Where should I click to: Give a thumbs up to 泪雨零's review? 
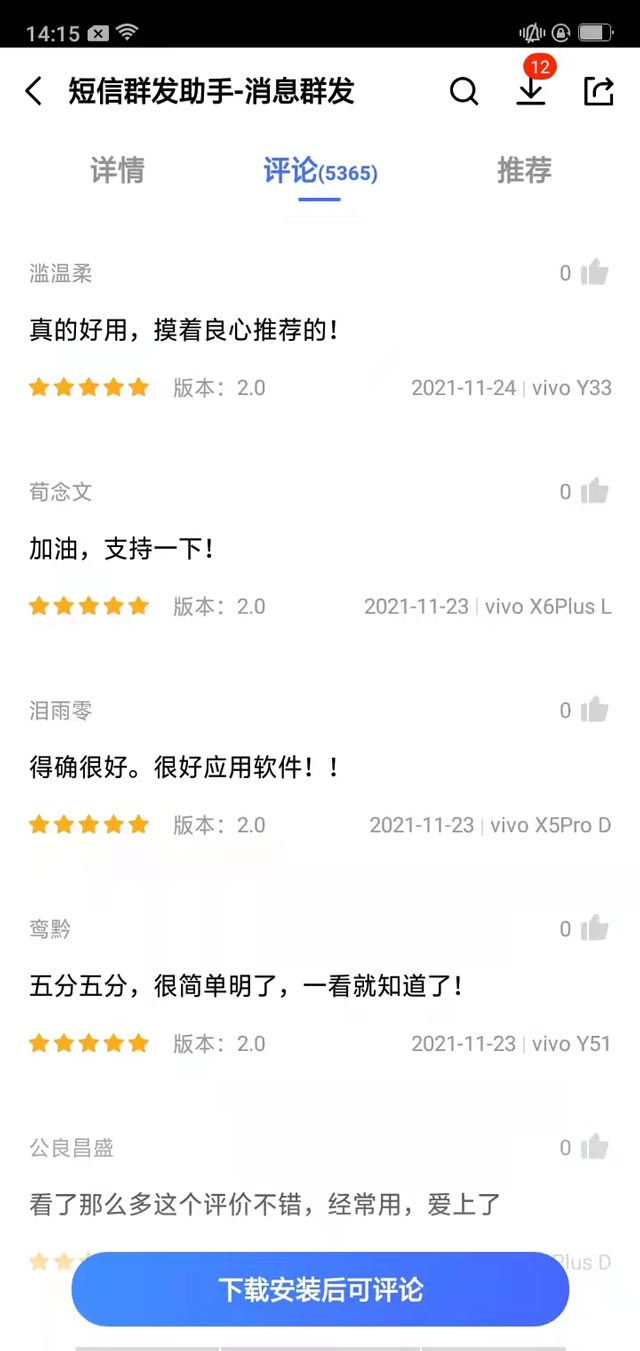coord(594,710)
